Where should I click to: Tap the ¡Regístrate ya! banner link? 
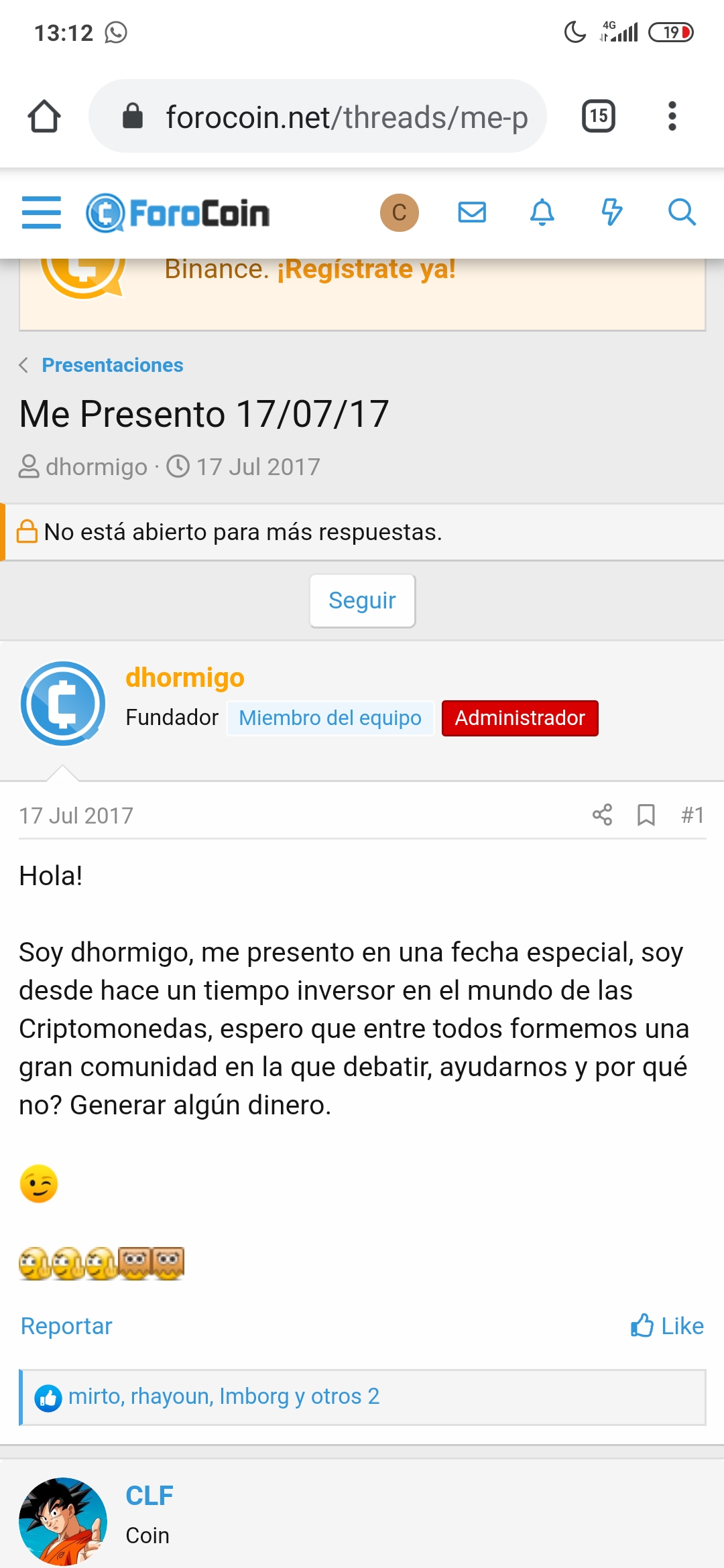point(367,269)
